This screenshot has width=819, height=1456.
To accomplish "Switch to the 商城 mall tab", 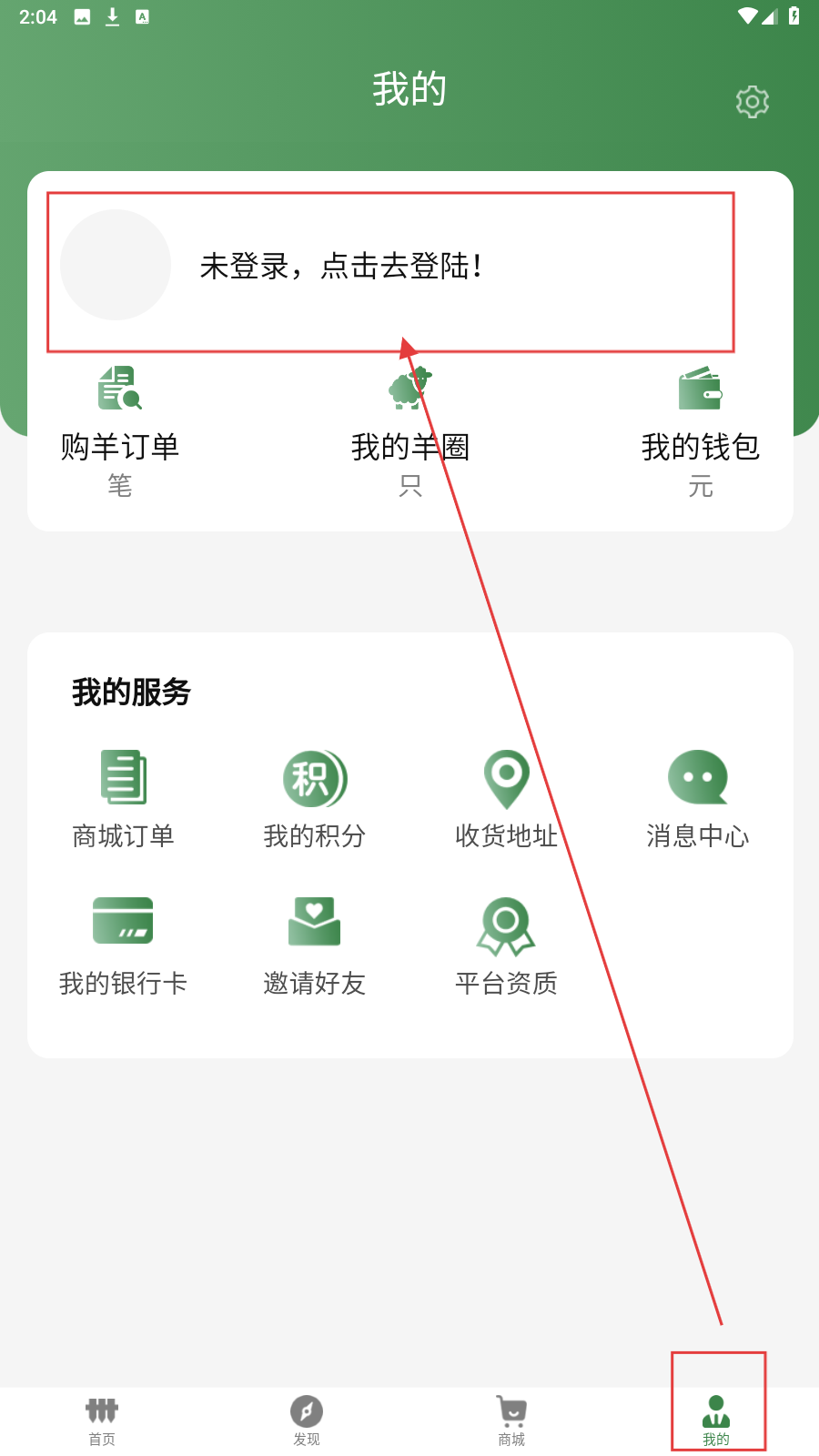I will [511, 1420].
